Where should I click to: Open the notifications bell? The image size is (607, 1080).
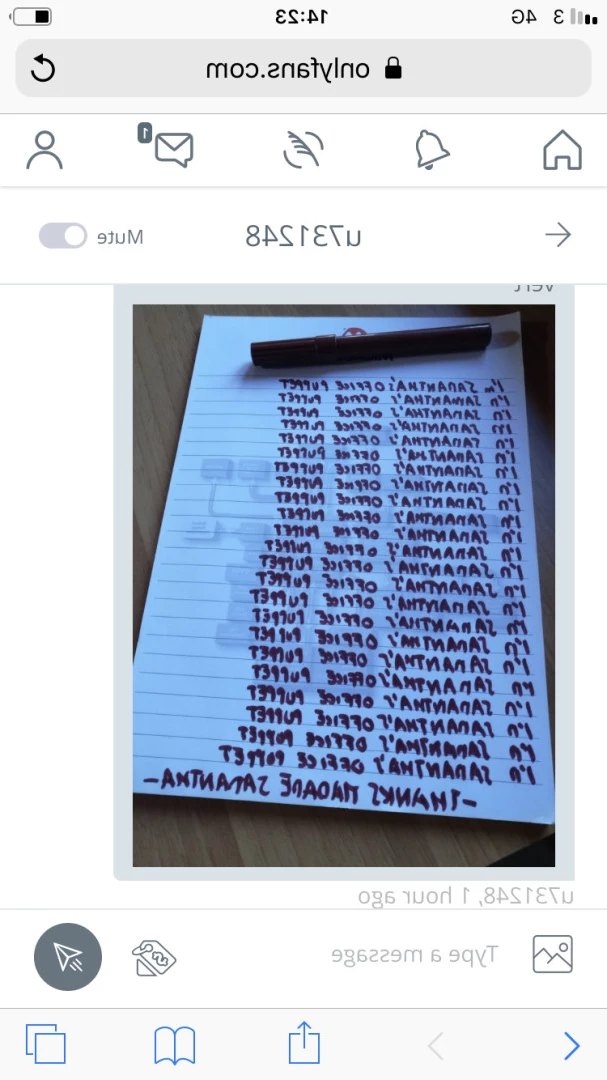coord(432,150)
